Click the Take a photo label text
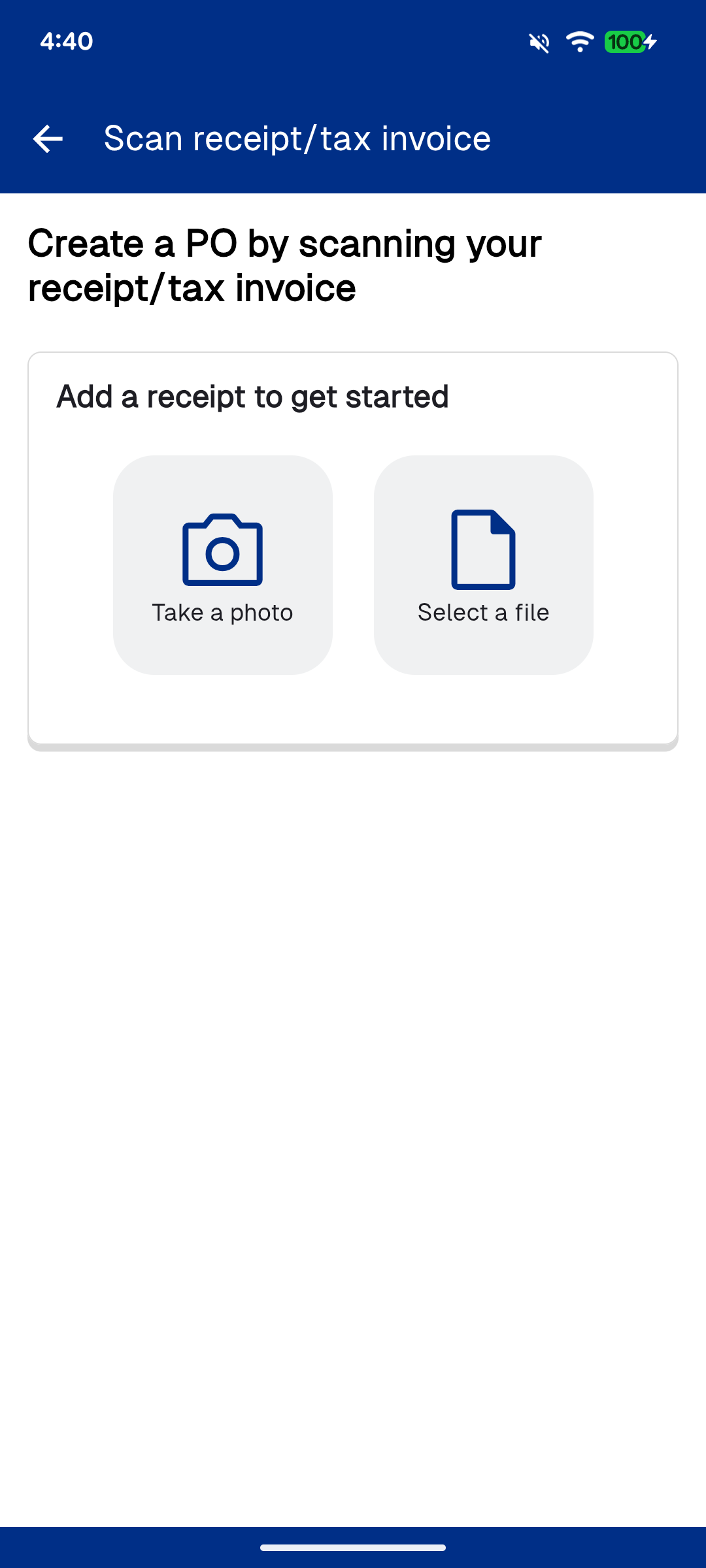Screen dimensions: 706x1568 tap(222, 612)
